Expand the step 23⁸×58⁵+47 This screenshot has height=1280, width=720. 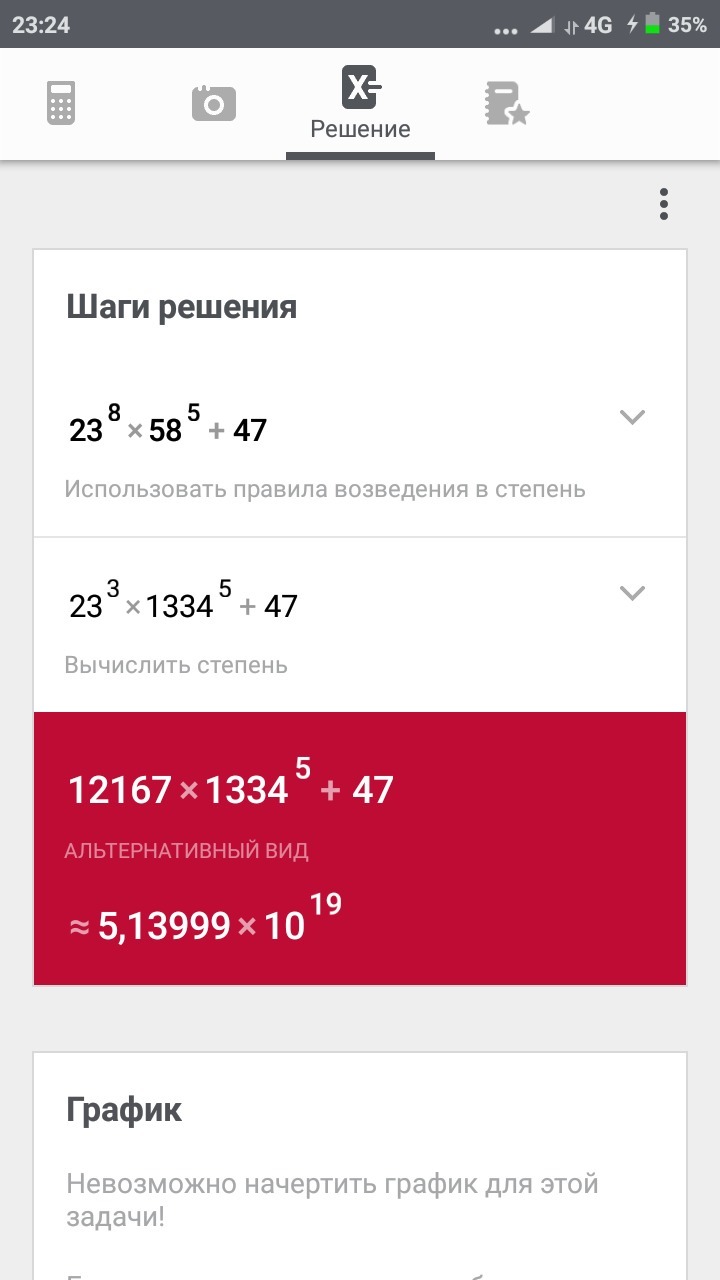[x=631, y=417]
